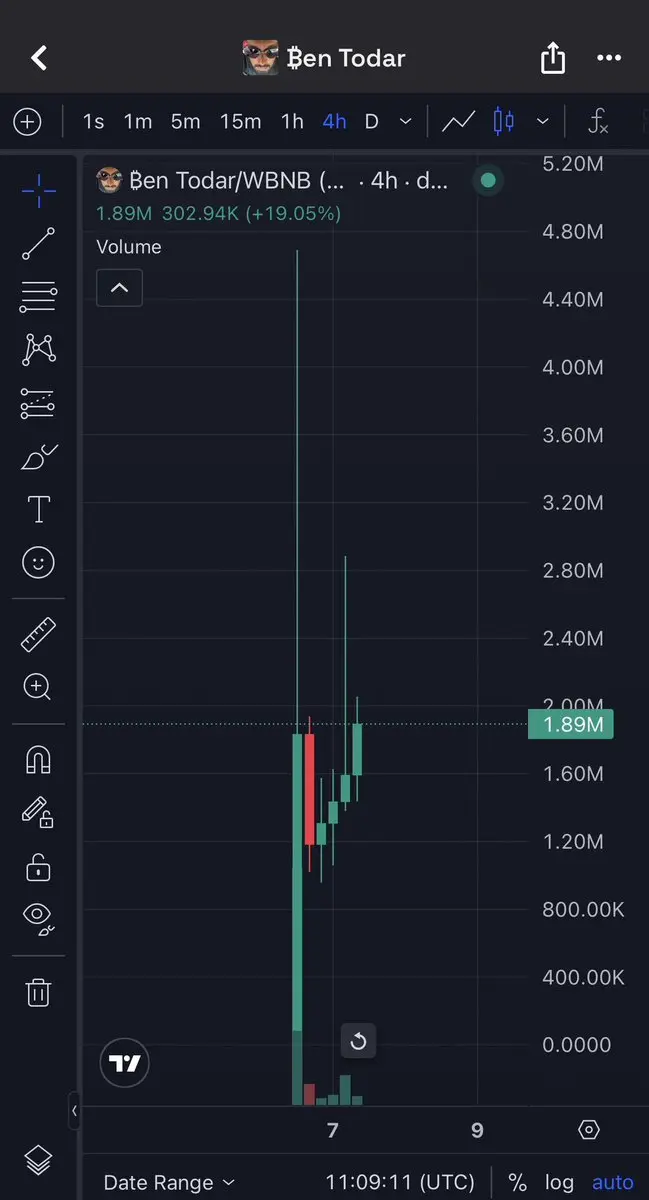Open the fx indicators menu
Image resolution: width=649 pixels, height=1200 pixels.
[598, 122]
